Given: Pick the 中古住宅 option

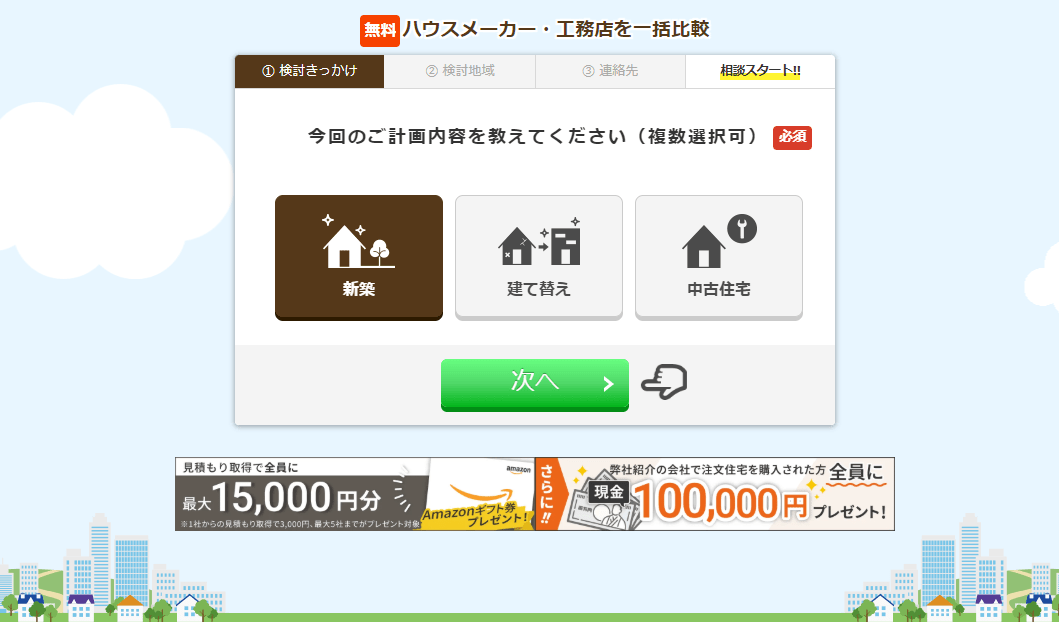Looking at the screenshot, I should point(718,257).
